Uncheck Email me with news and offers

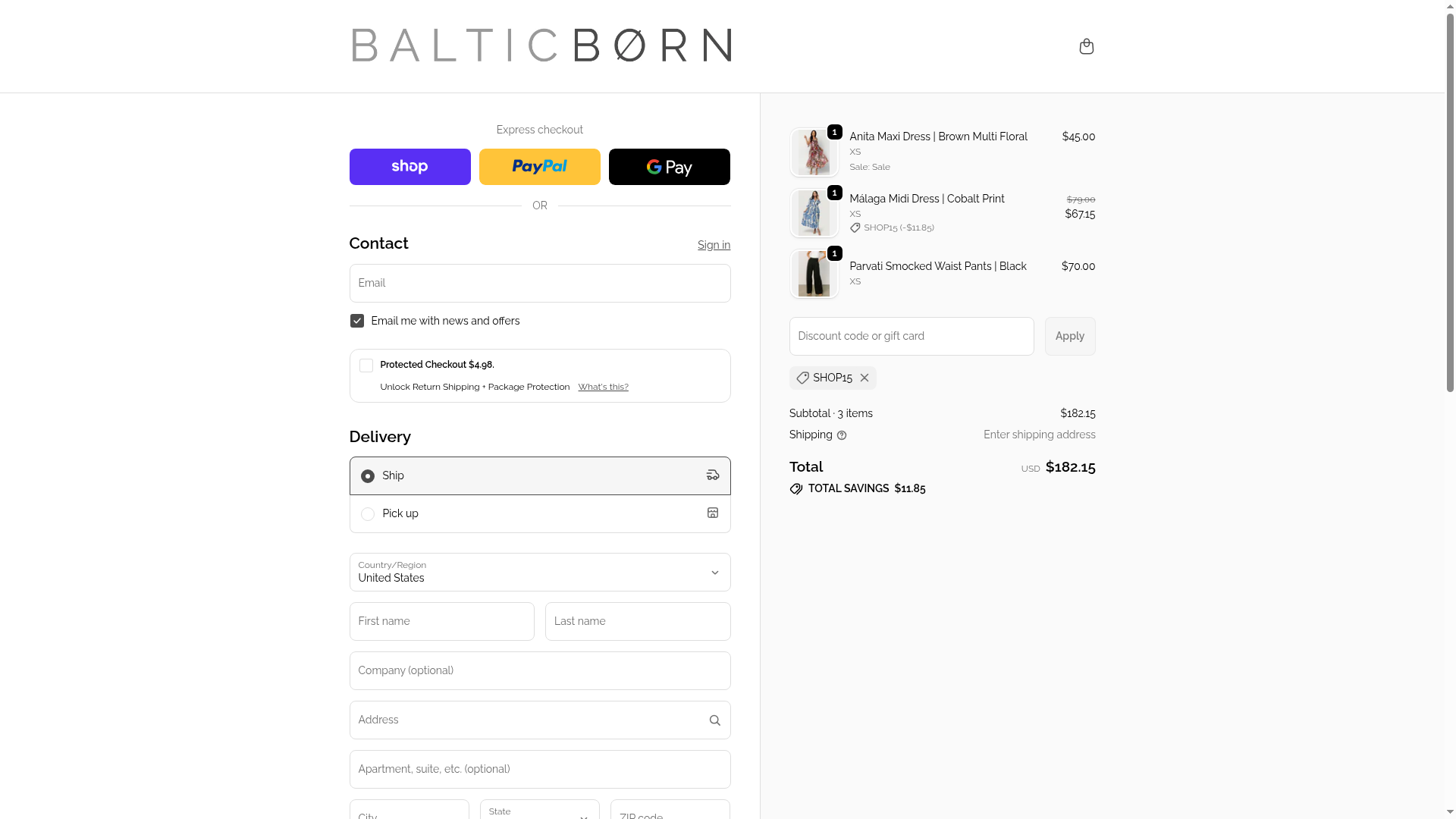pos(357,321)
